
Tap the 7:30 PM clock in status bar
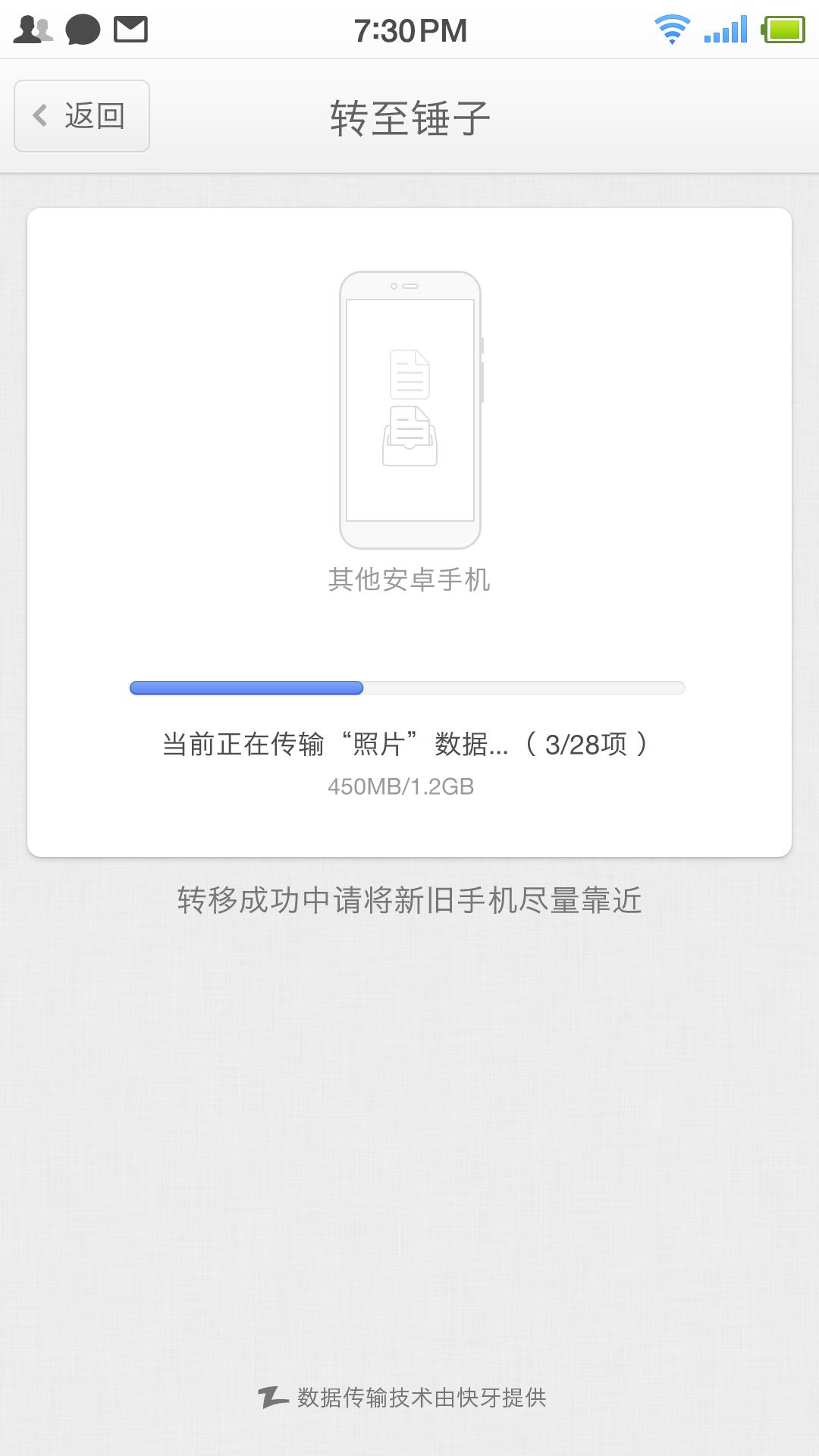tap(409, 29)
